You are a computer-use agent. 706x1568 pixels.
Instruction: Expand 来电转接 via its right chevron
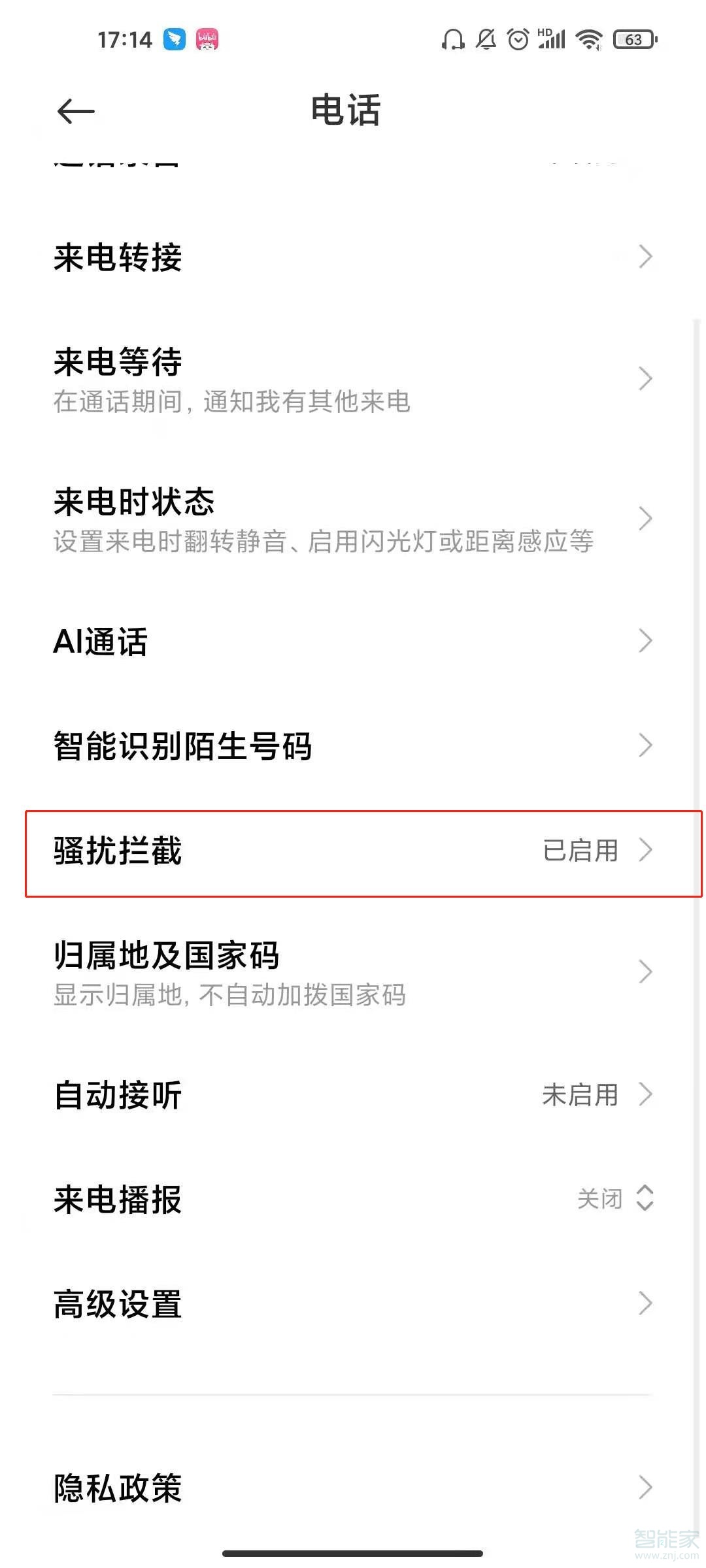646,257
